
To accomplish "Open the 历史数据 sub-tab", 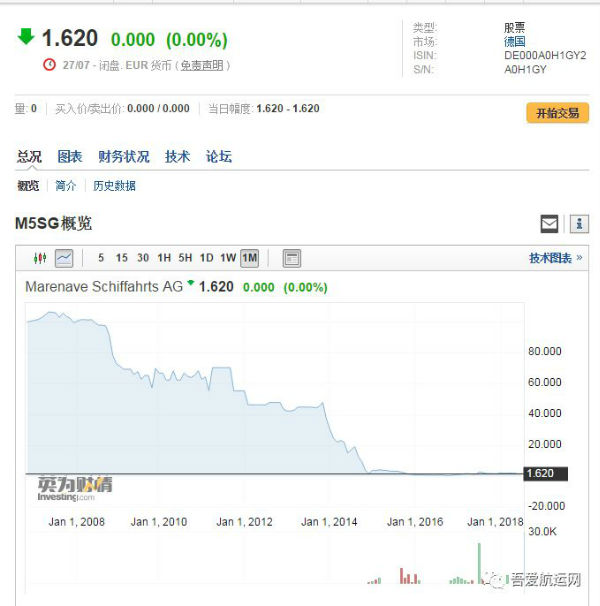I will click(x=114, y=185).
